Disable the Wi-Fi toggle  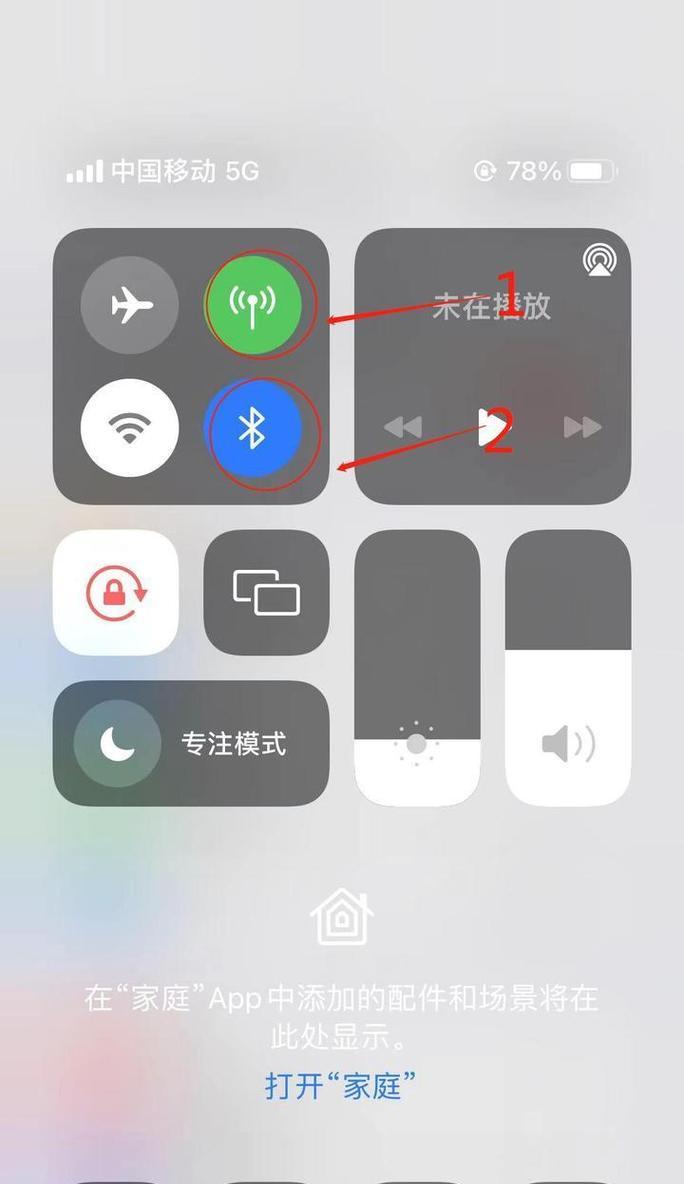click(130, 427)
